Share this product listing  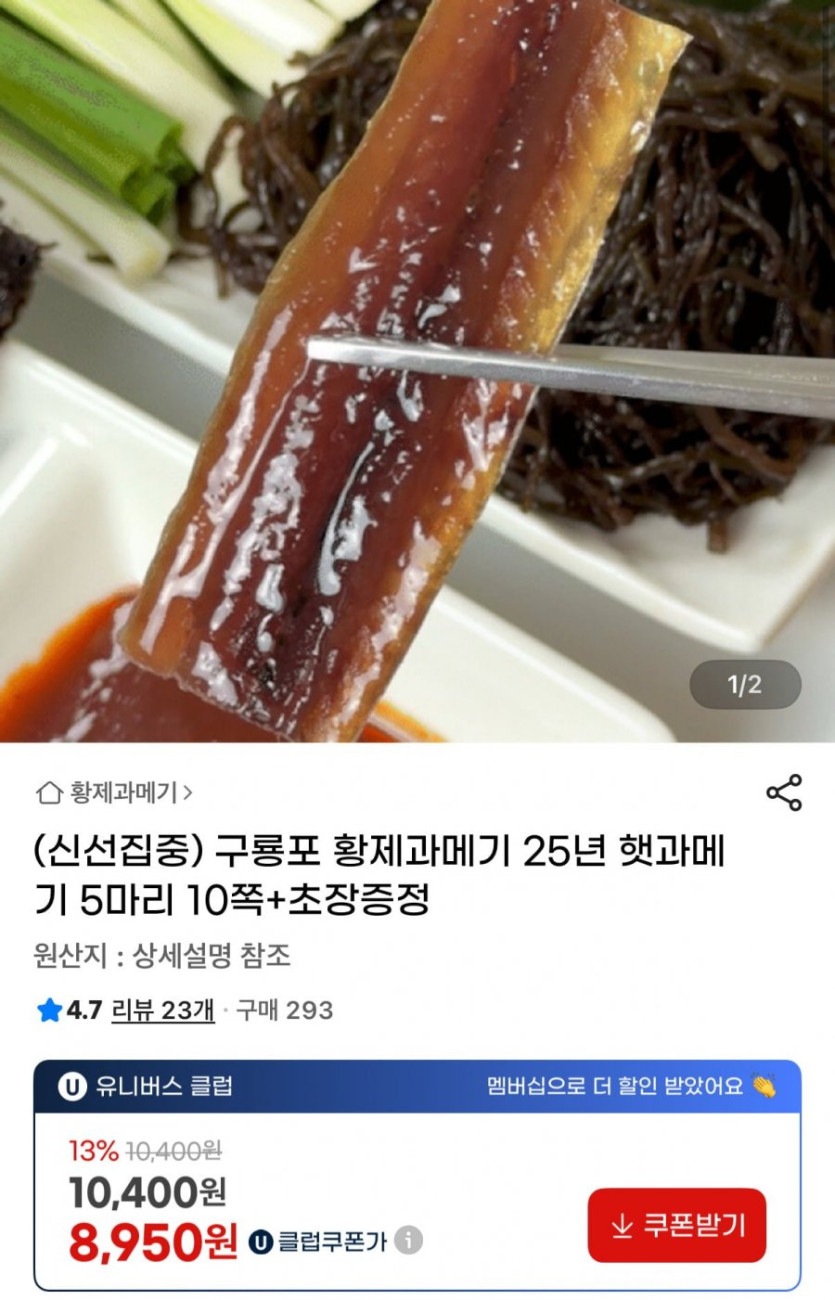click(784, 792)
